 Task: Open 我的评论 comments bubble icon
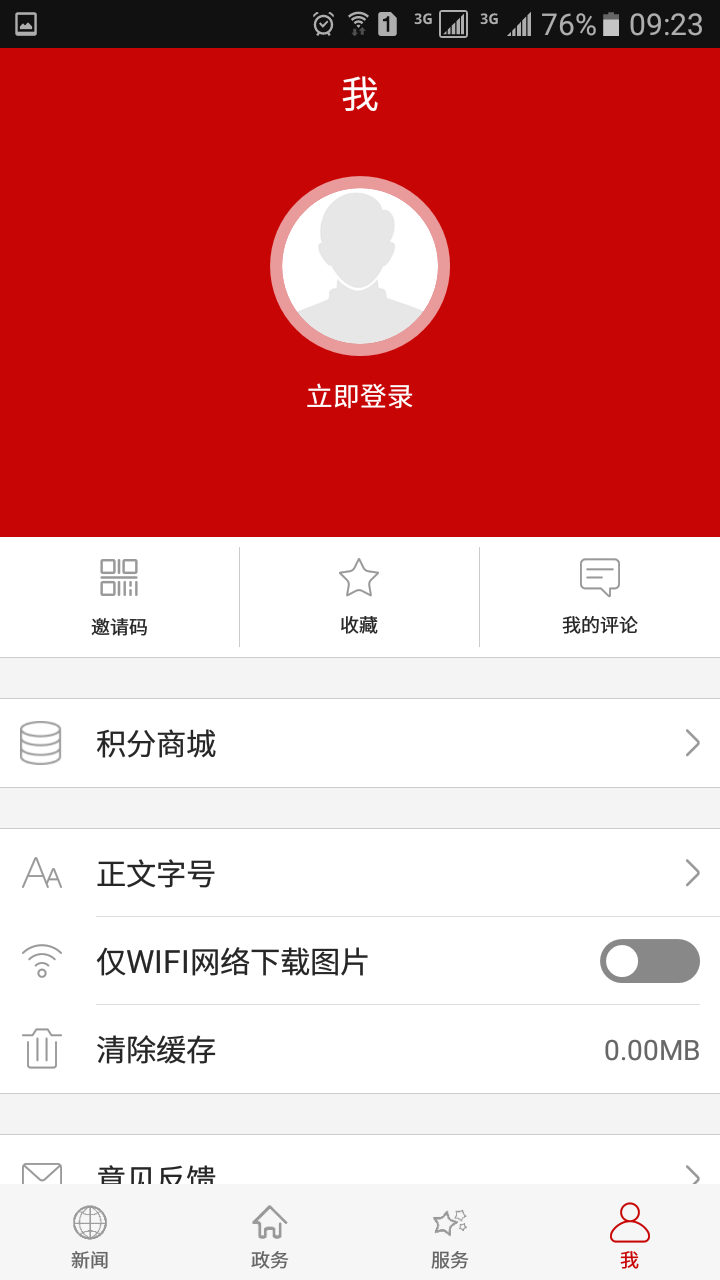(x=598, y=576)
